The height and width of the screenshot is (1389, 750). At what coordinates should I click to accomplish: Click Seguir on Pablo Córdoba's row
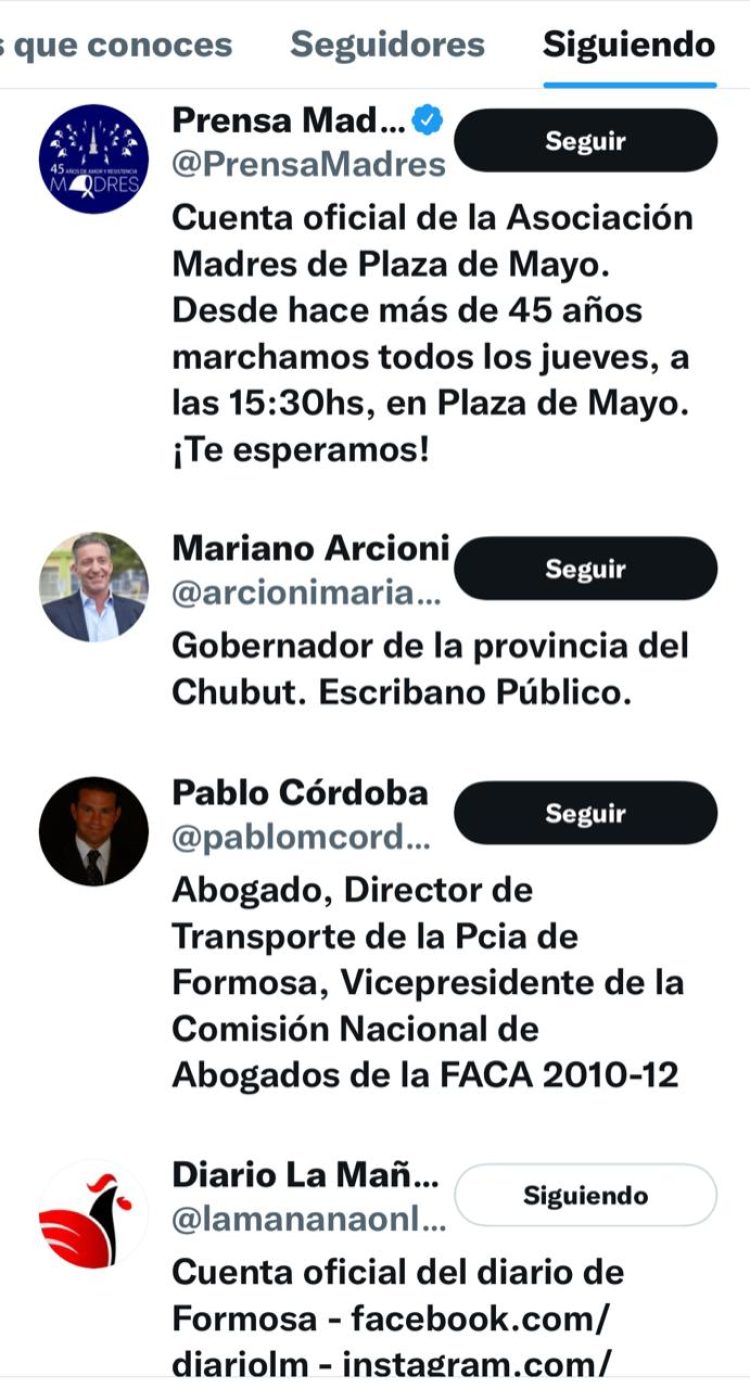(585, 814)
